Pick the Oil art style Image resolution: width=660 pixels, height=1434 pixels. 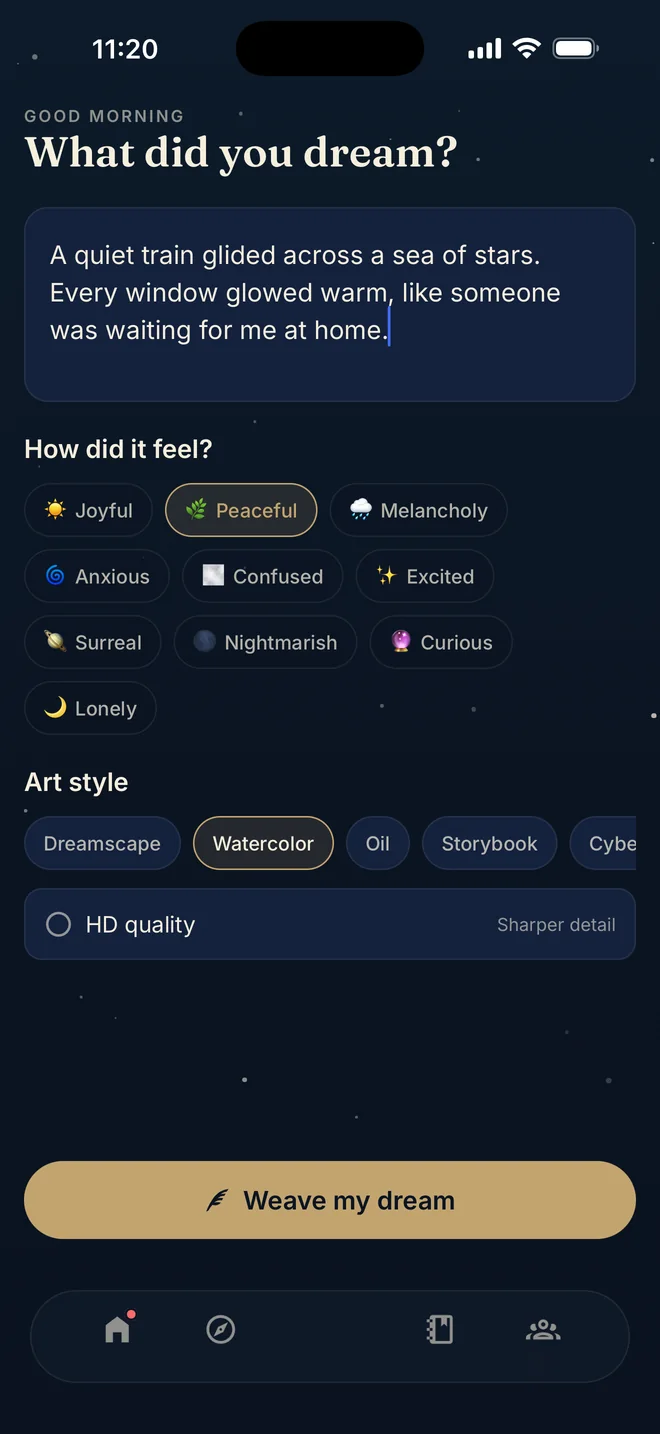(378, 843)
